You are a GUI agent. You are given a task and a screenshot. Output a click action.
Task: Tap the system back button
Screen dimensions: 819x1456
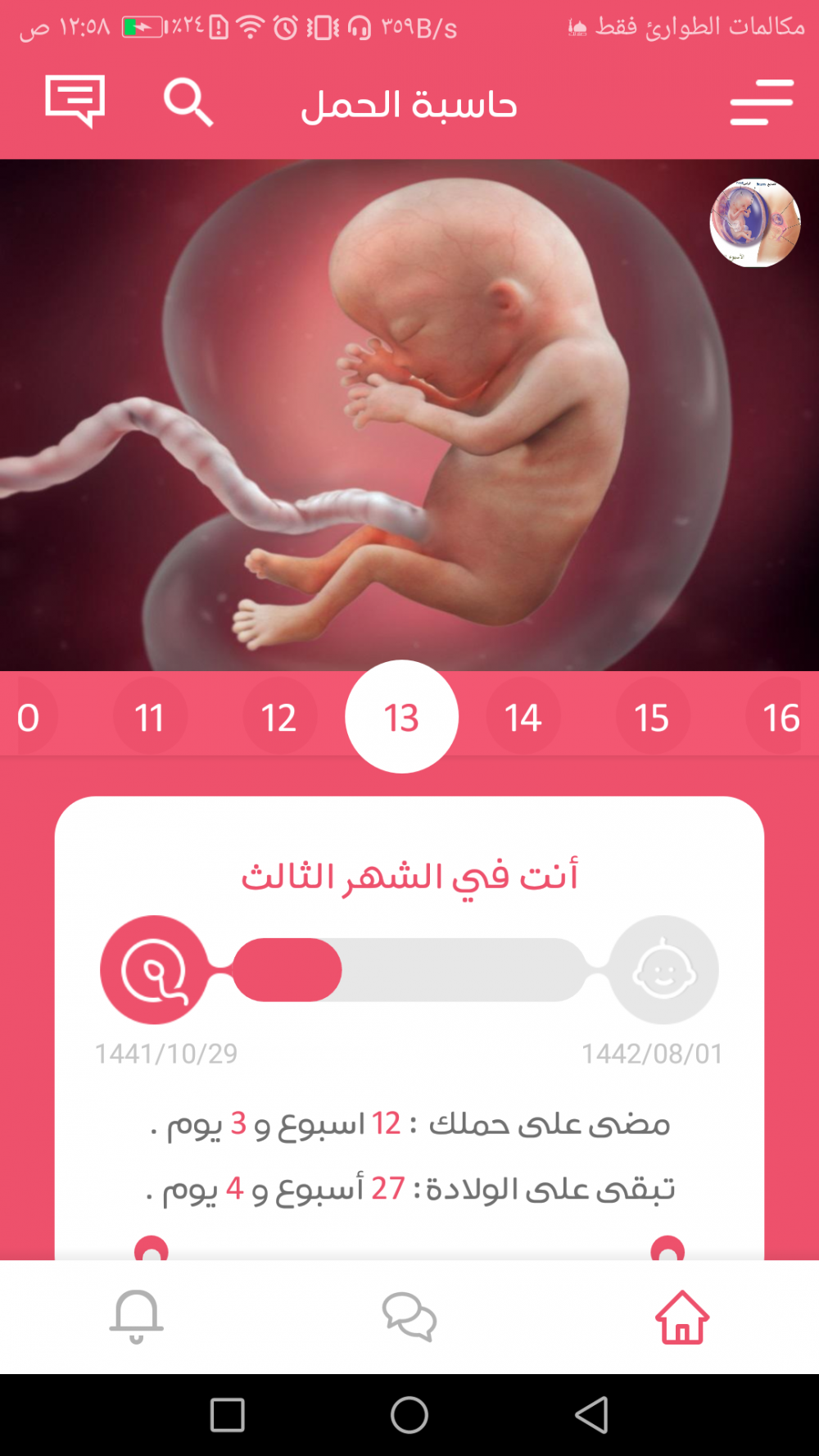click(591, 1415)
